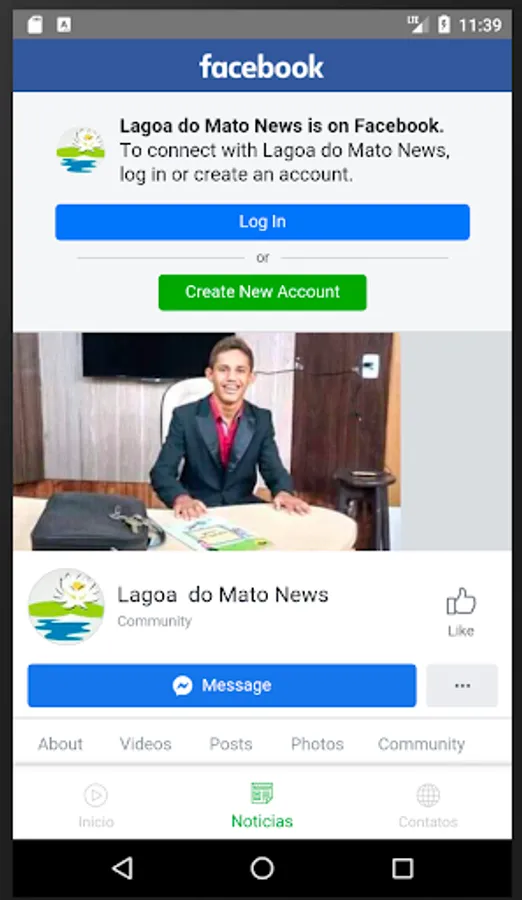
Task: Switch to the About tab
Action: [x=60, y=744]
